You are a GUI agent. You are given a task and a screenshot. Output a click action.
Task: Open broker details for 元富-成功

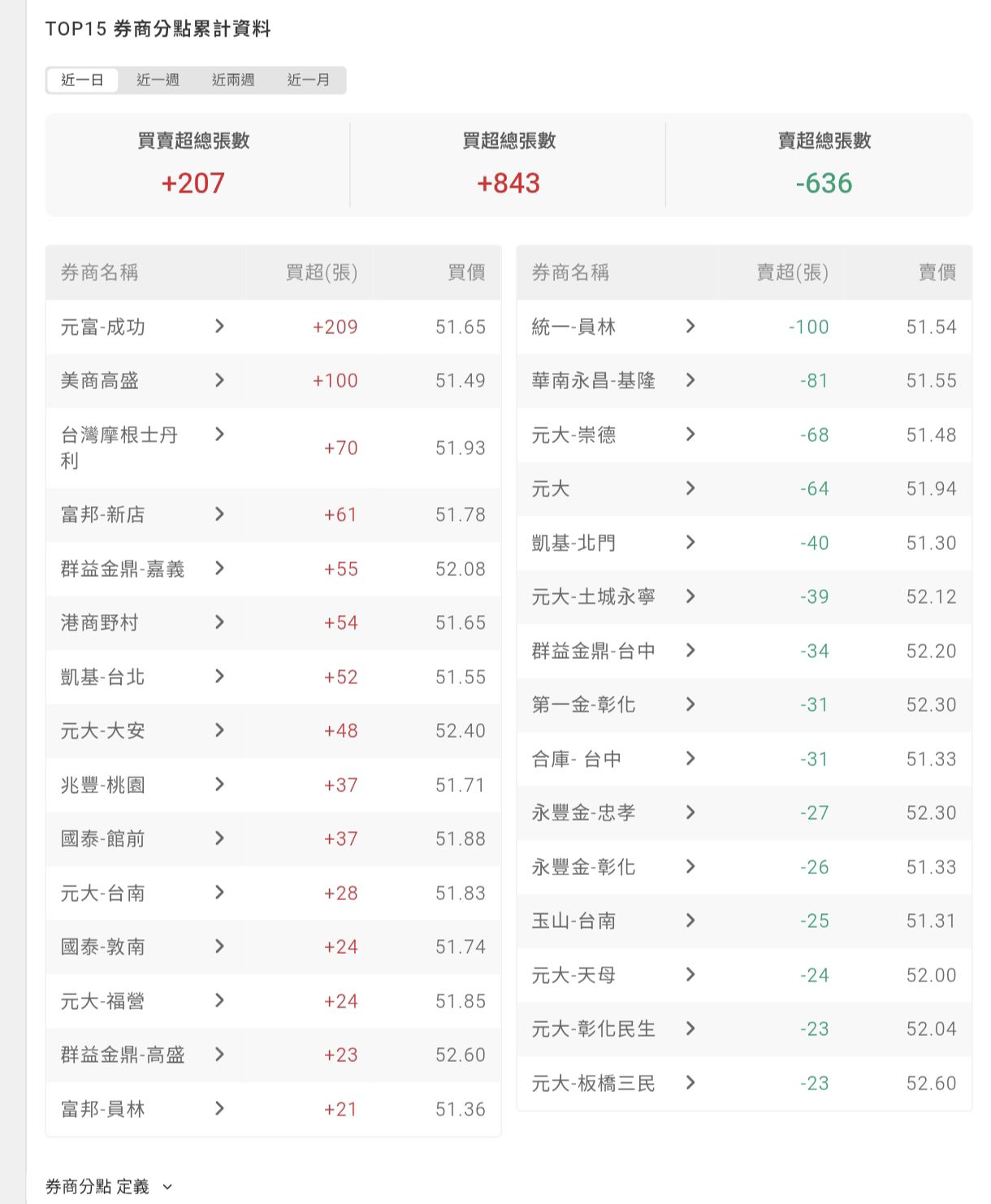click(219, 327)
